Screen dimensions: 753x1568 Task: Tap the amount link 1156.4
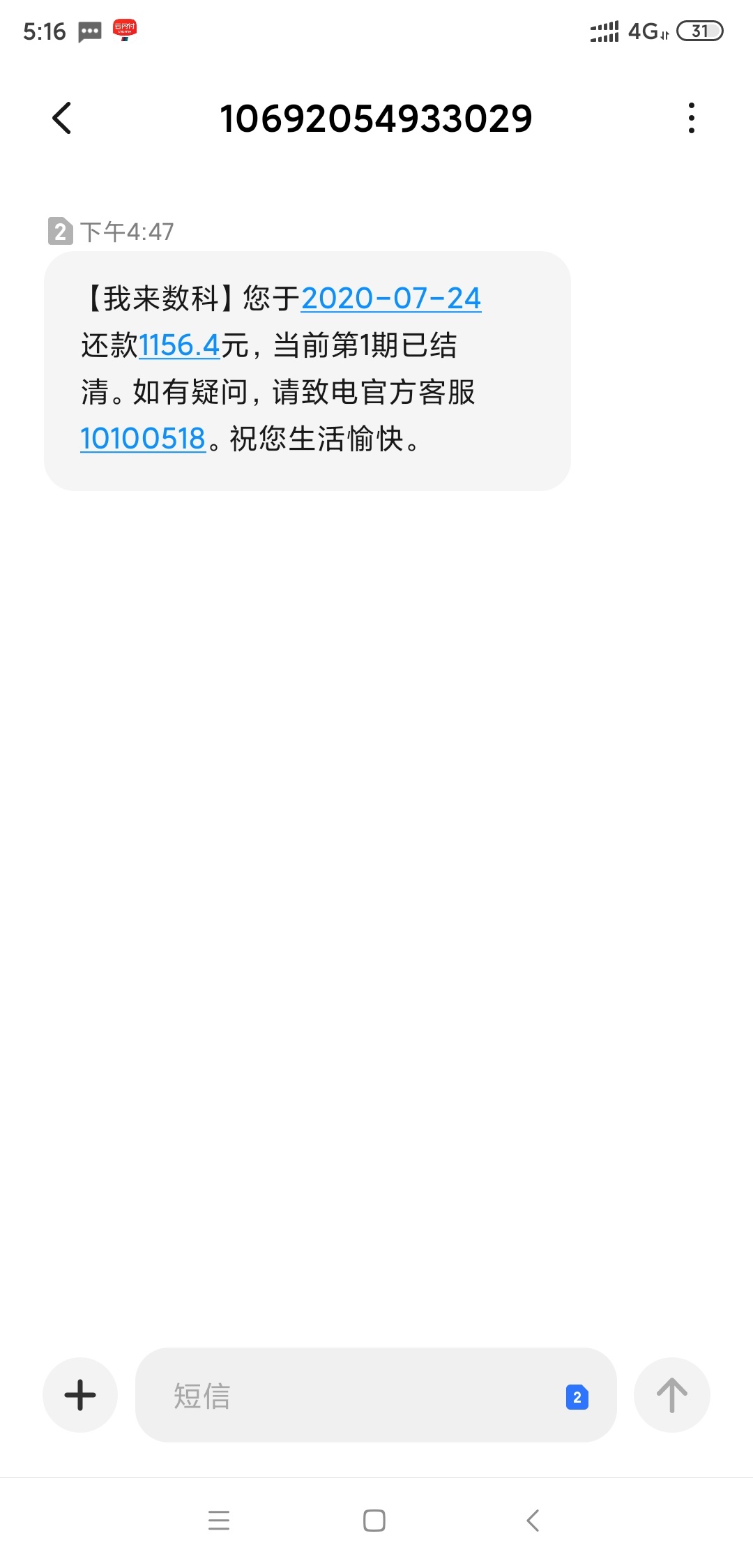(179, 345)
